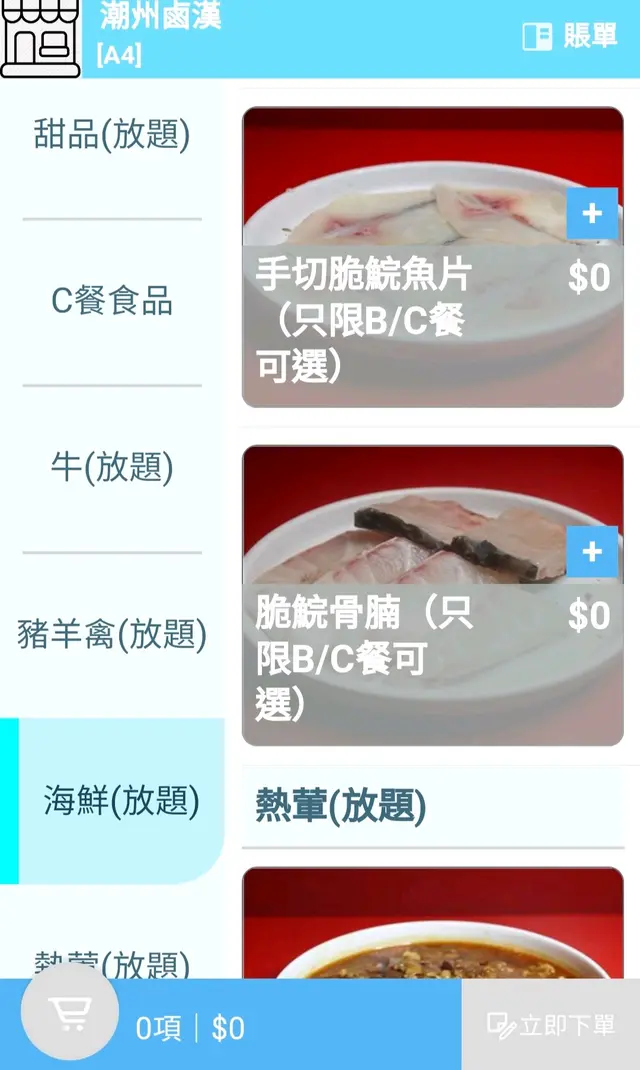Screen dimensions: 640x1070
Task: Add 脆鯇骨腩 to the order
Action: 592,552
